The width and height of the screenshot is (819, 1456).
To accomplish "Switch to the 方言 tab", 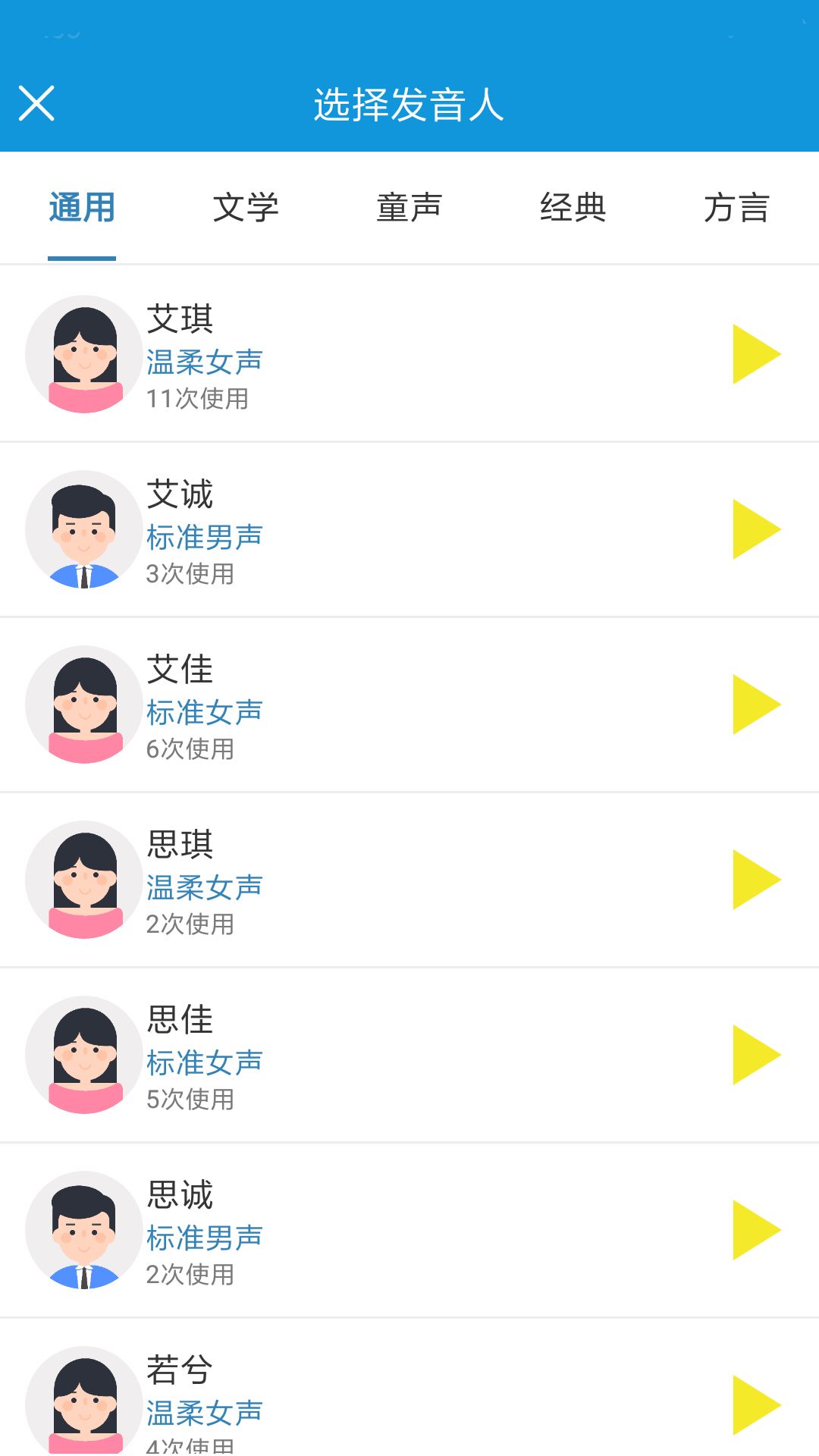I will (x=737, y=207).
